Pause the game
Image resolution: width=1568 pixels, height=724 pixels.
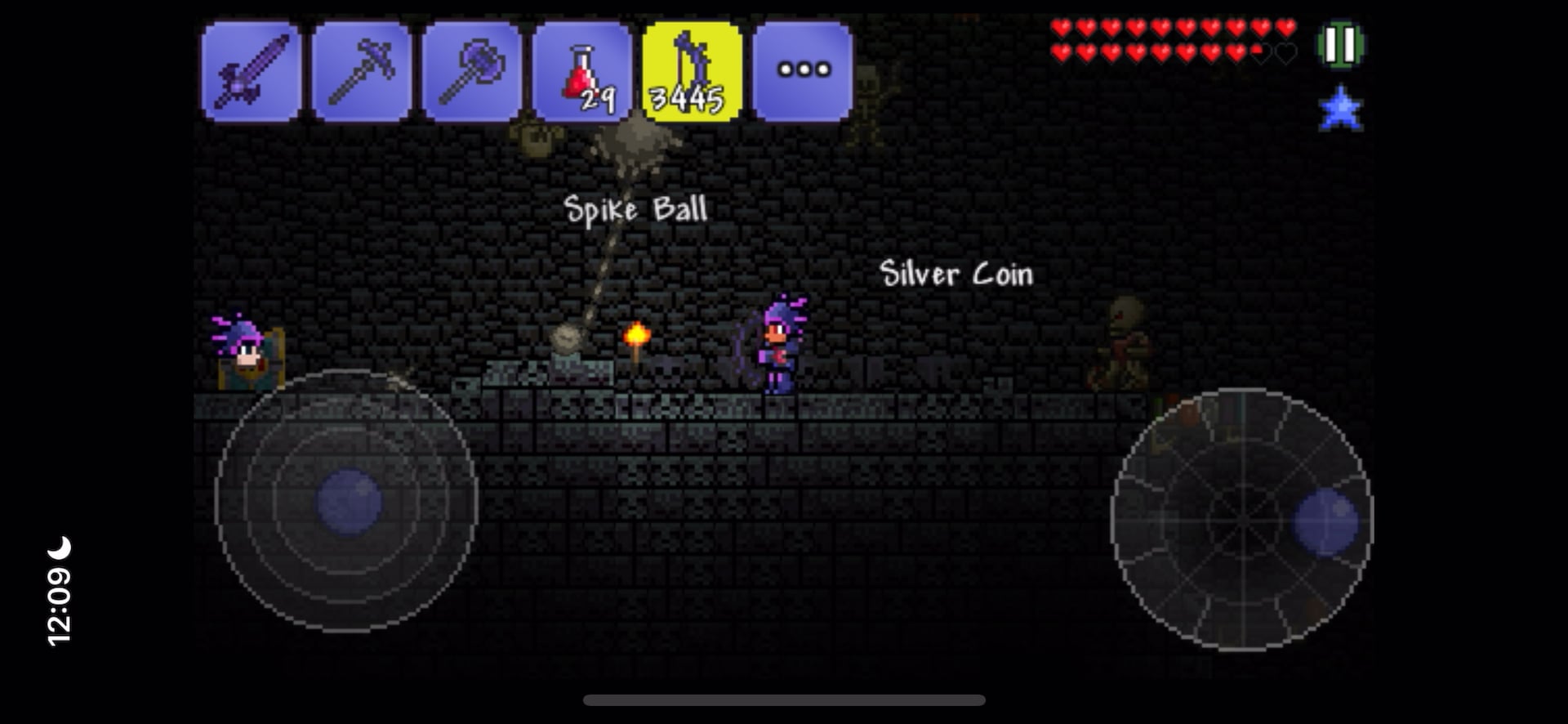click(1340, 45)
